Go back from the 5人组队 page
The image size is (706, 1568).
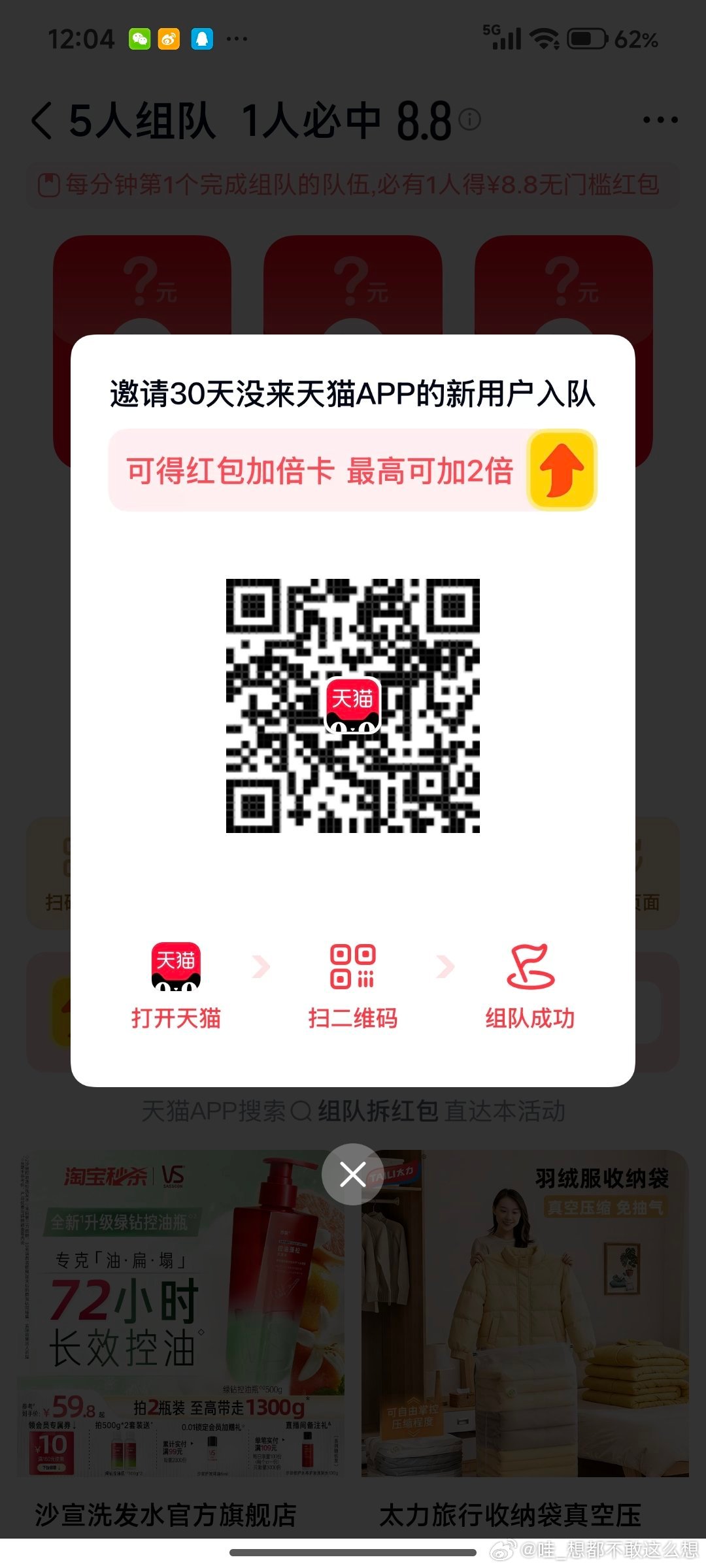(41, 122)
